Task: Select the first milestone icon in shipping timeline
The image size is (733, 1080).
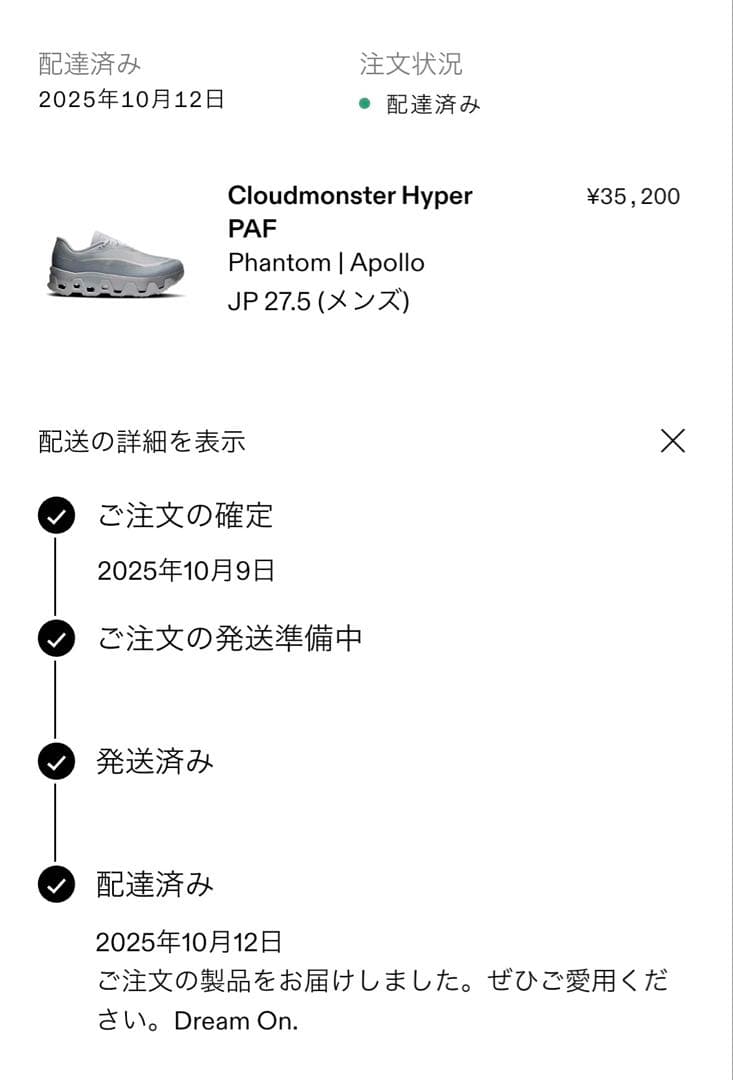Action: [x=55, y=517]
